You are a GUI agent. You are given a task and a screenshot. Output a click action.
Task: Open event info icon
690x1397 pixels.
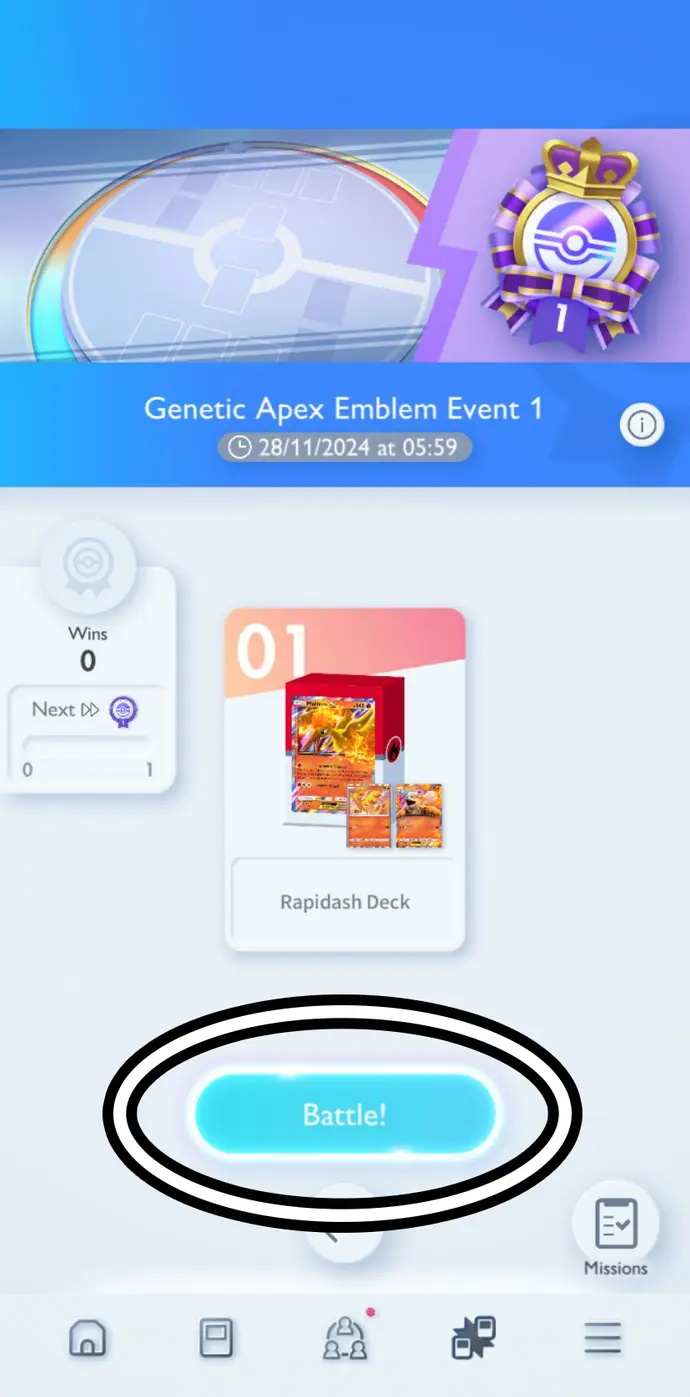[641, 426]
